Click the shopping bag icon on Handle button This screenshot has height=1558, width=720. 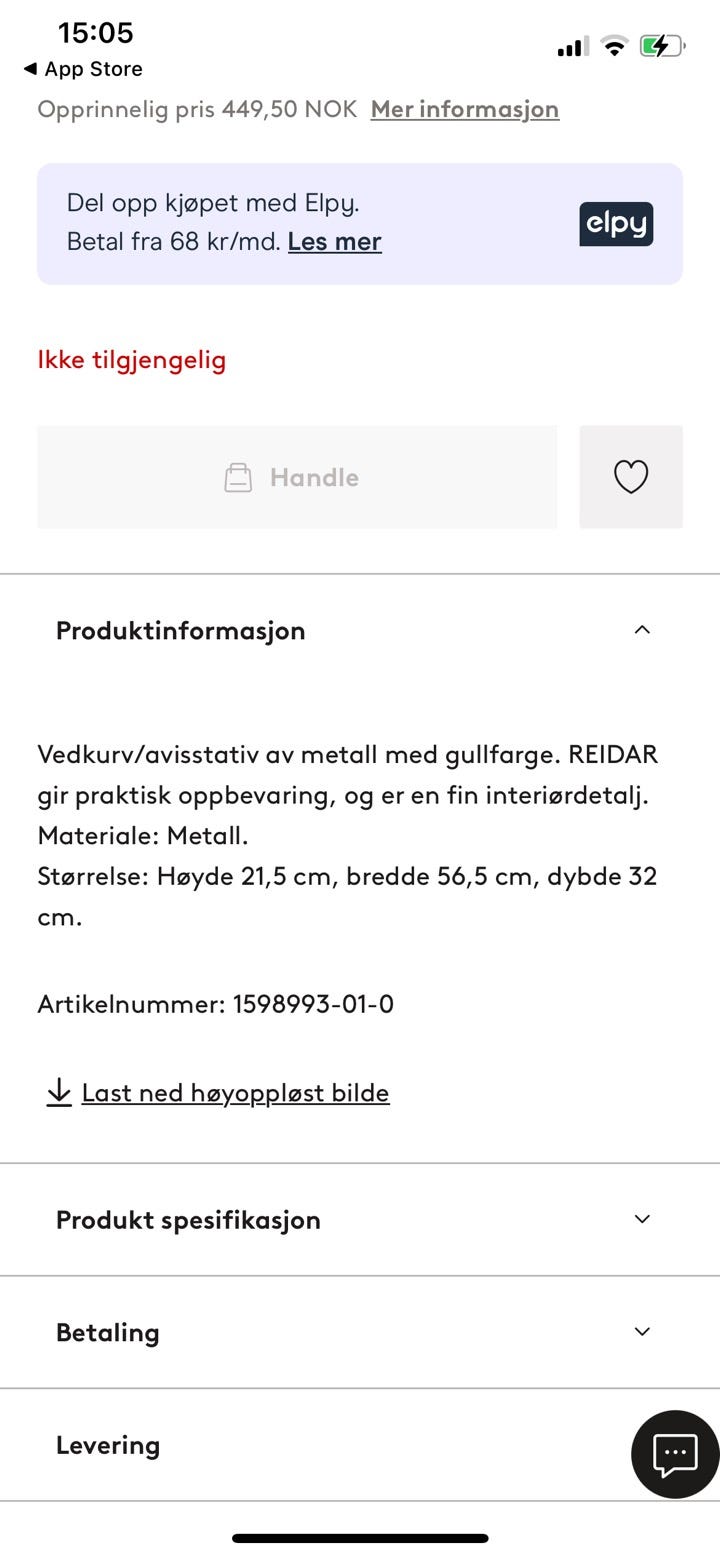point(239,477)
